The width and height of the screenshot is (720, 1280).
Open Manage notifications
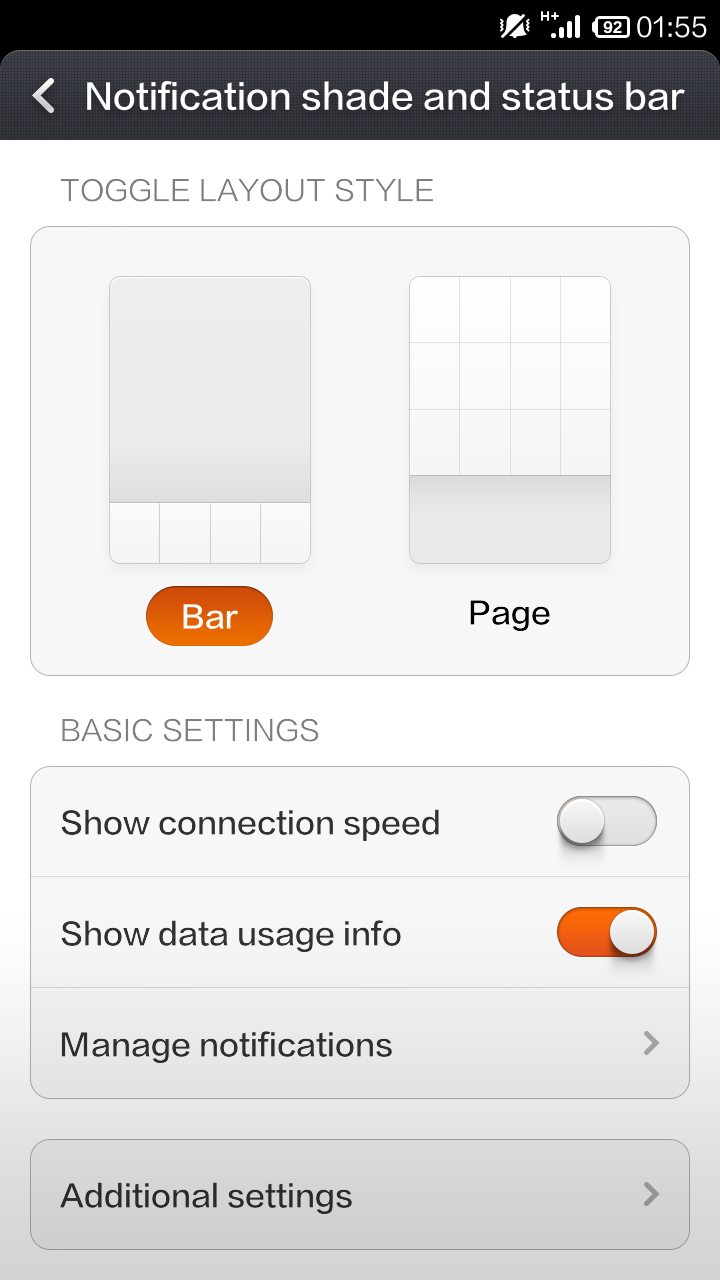[360, 1044]
